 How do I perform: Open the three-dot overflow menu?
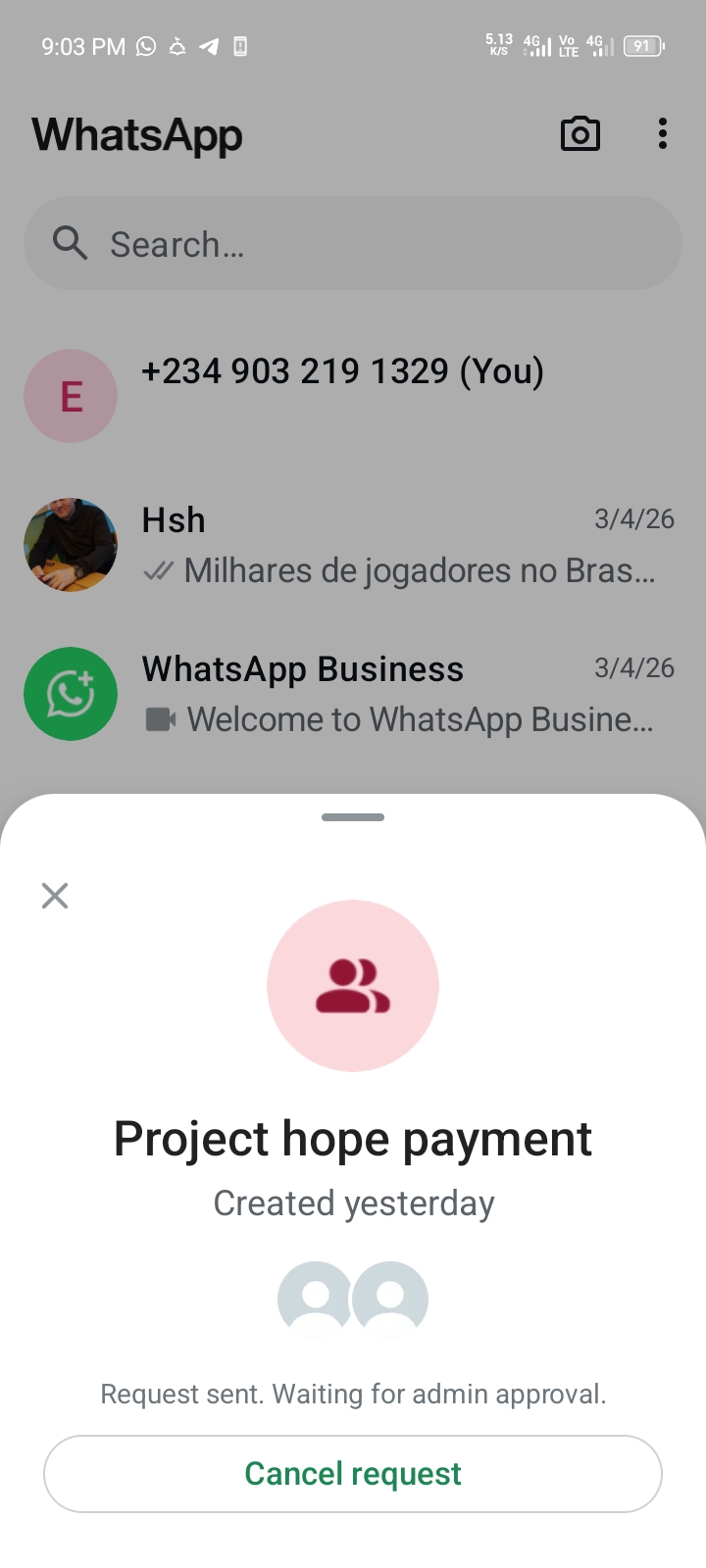[663, 134]
